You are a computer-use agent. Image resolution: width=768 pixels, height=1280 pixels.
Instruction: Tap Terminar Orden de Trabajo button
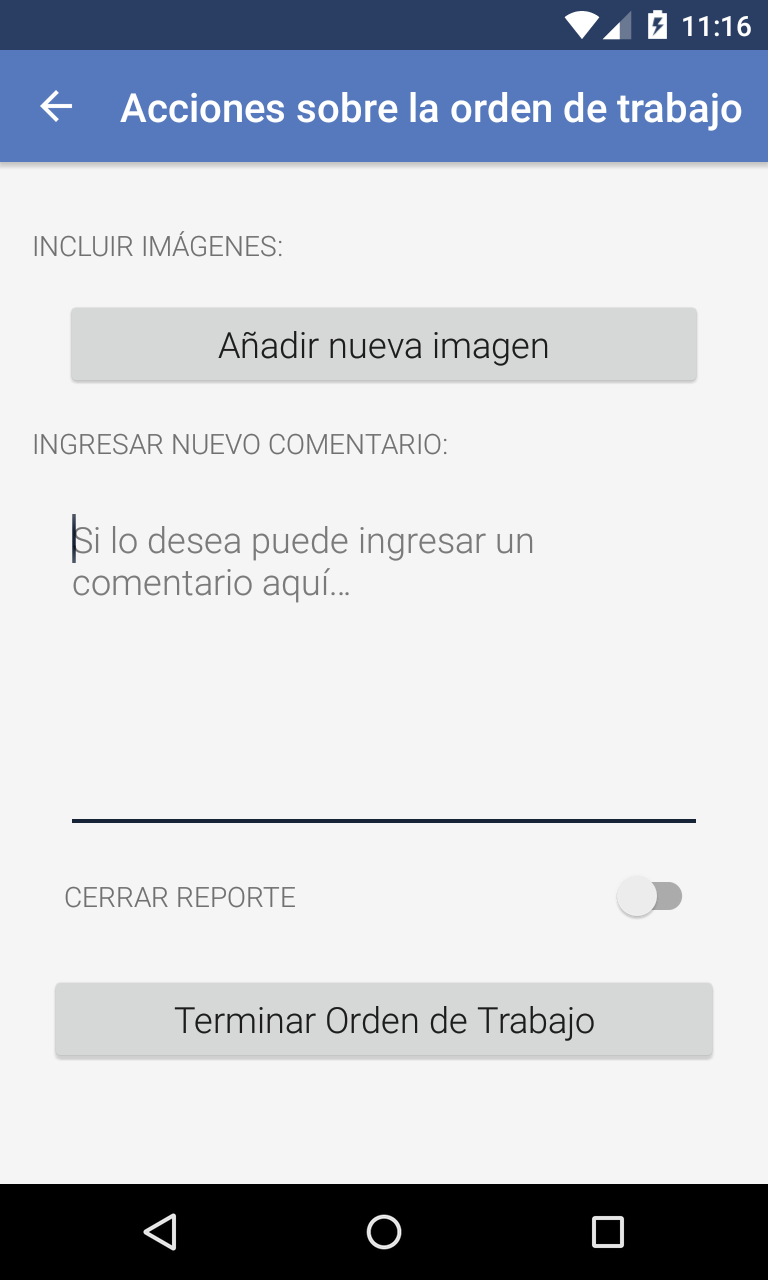(384, 1020)
